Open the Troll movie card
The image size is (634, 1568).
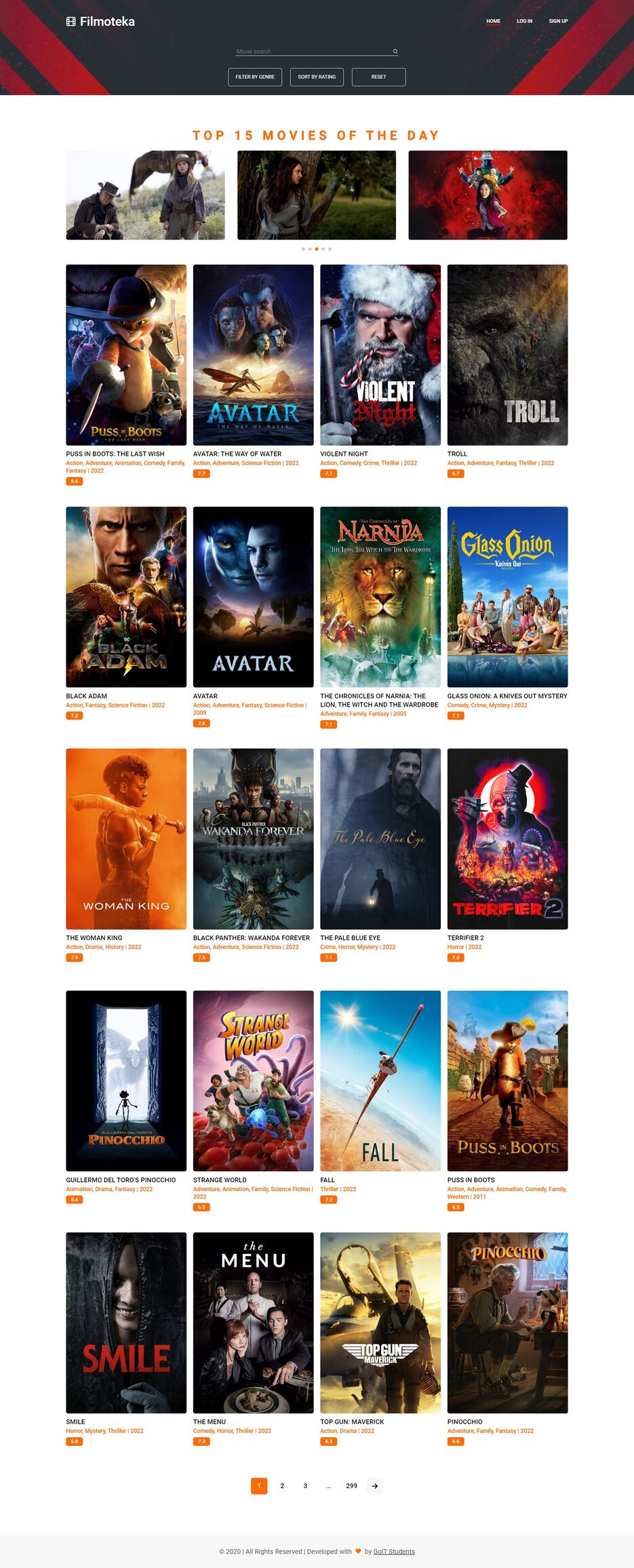507,355
